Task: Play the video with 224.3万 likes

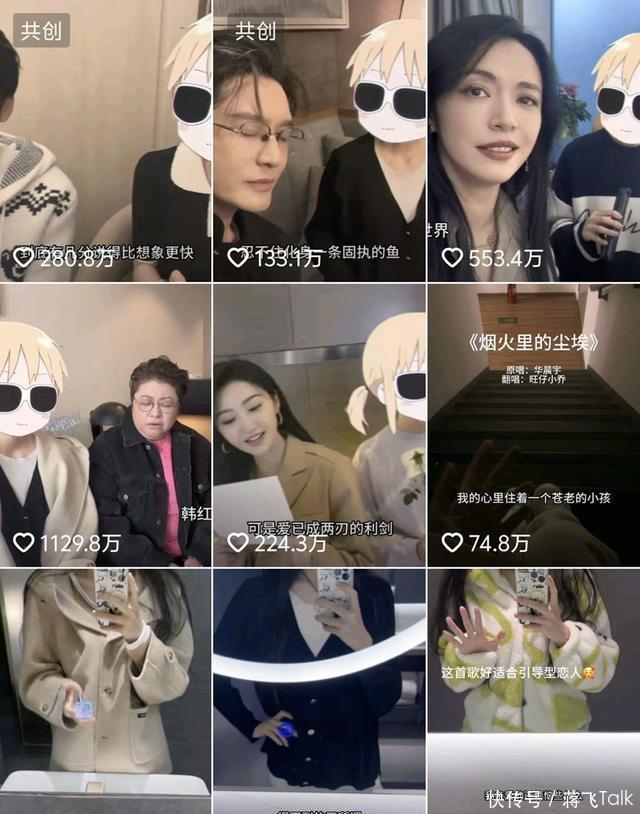Action: [x=319, y=425]
